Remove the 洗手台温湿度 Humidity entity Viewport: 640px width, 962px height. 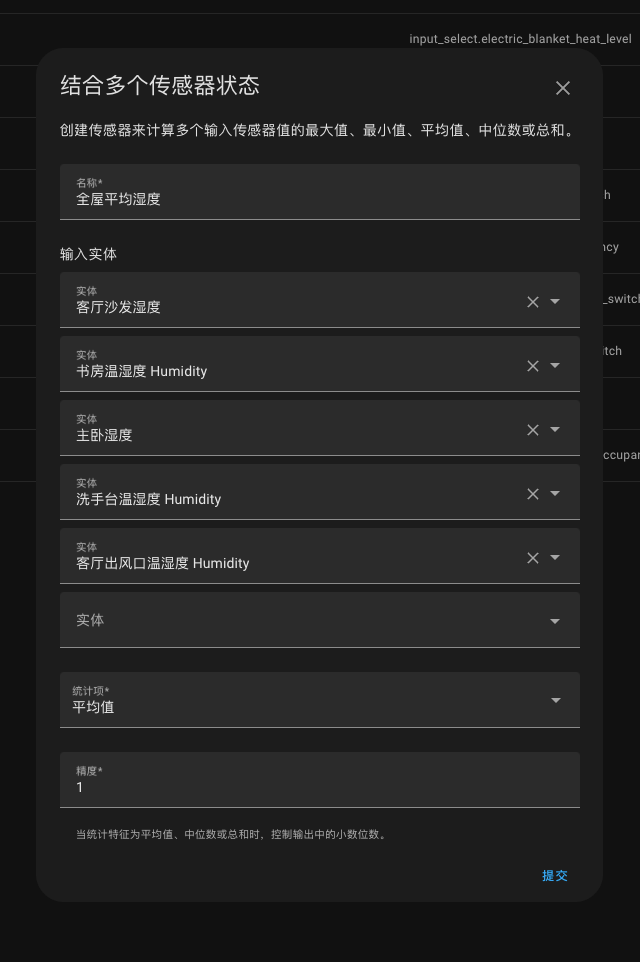(533, 494)
